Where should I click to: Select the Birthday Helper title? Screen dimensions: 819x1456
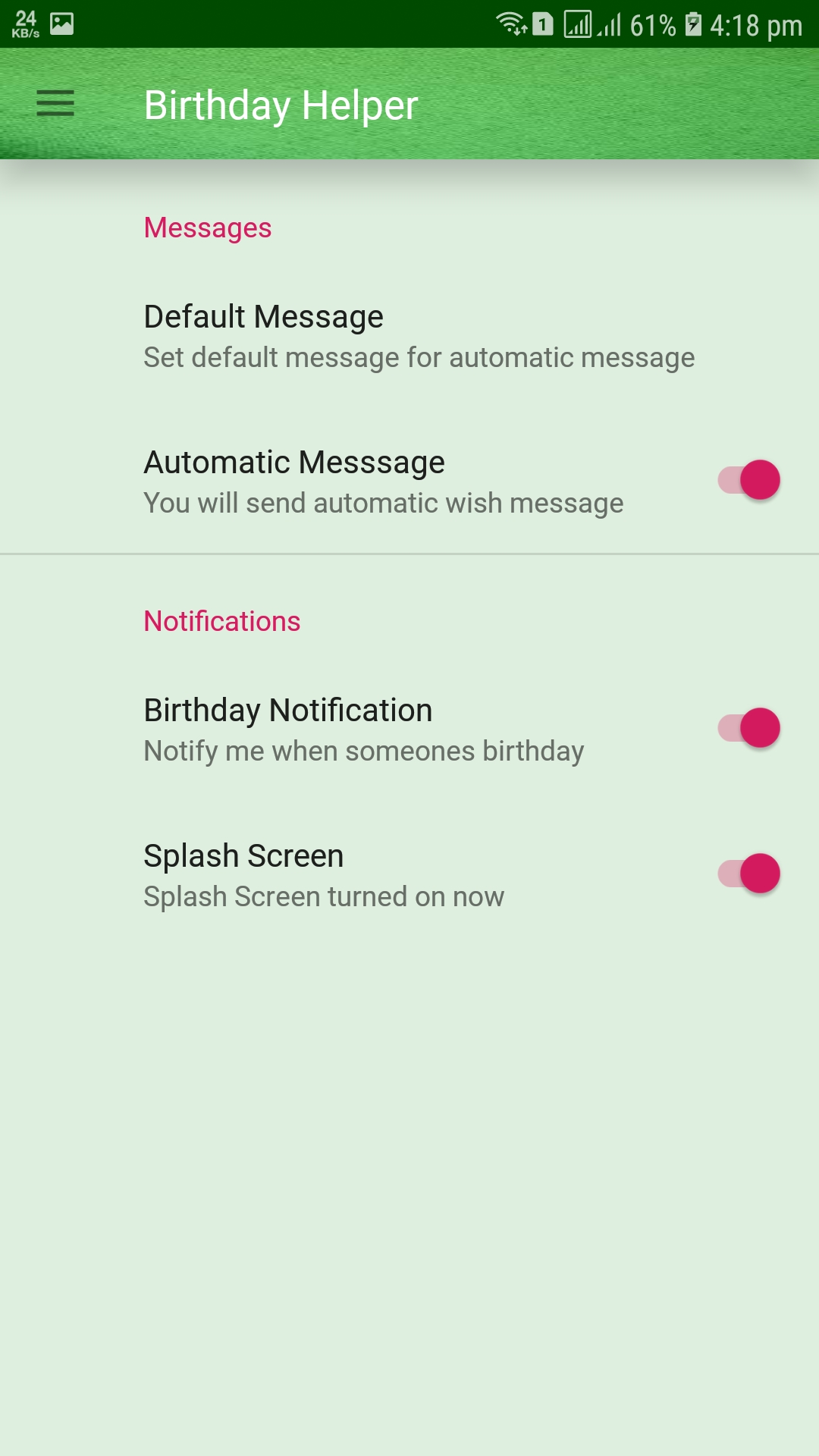pyautogui.click(x=281, y=105)
